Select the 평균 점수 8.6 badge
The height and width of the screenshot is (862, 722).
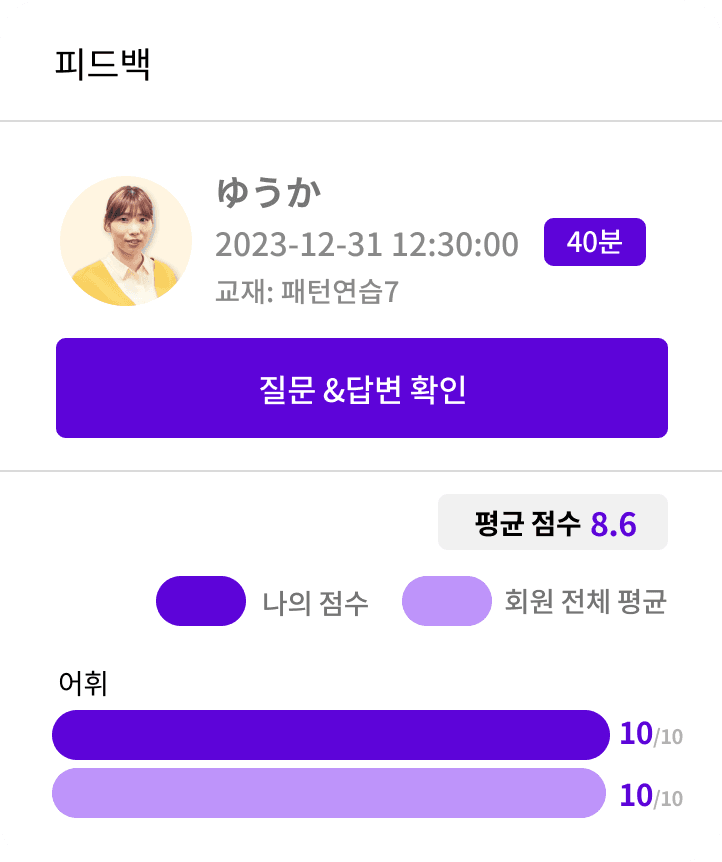(x=553, y=522)
